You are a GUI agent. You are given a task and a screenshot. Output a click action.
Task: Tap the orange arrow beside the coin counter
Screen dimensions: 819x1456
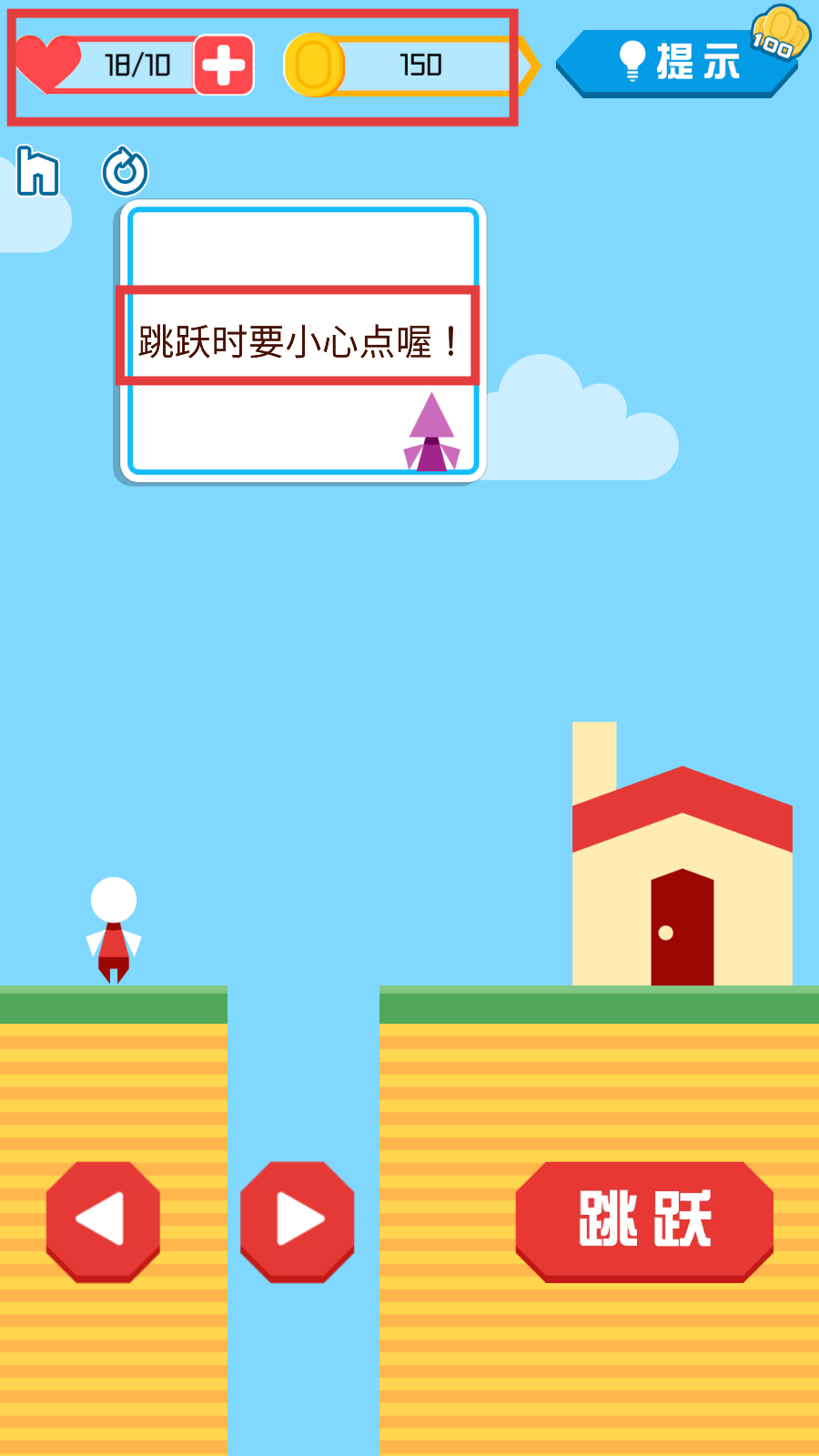(529, 66)
